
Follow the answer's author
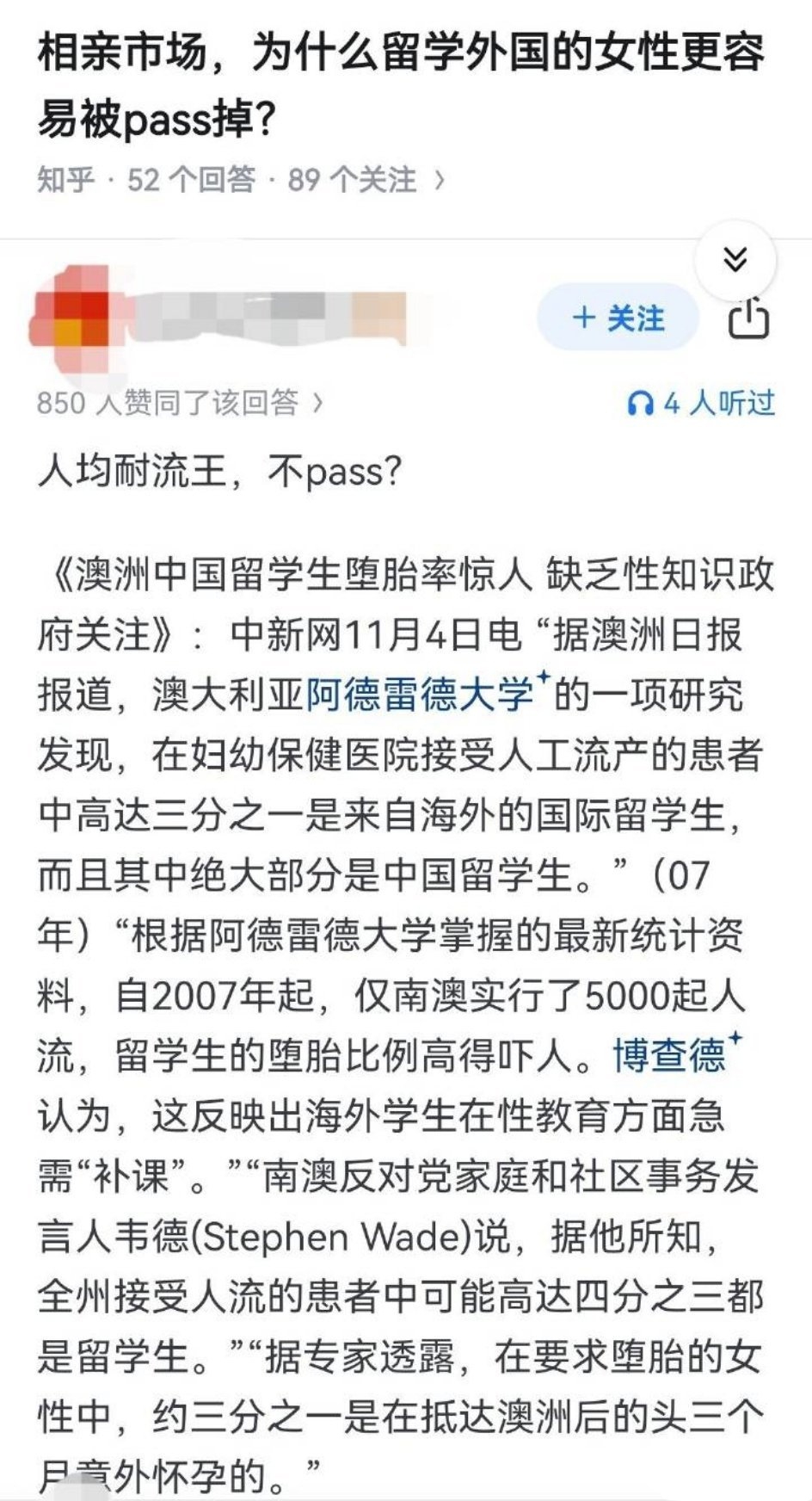pos(618,318)
